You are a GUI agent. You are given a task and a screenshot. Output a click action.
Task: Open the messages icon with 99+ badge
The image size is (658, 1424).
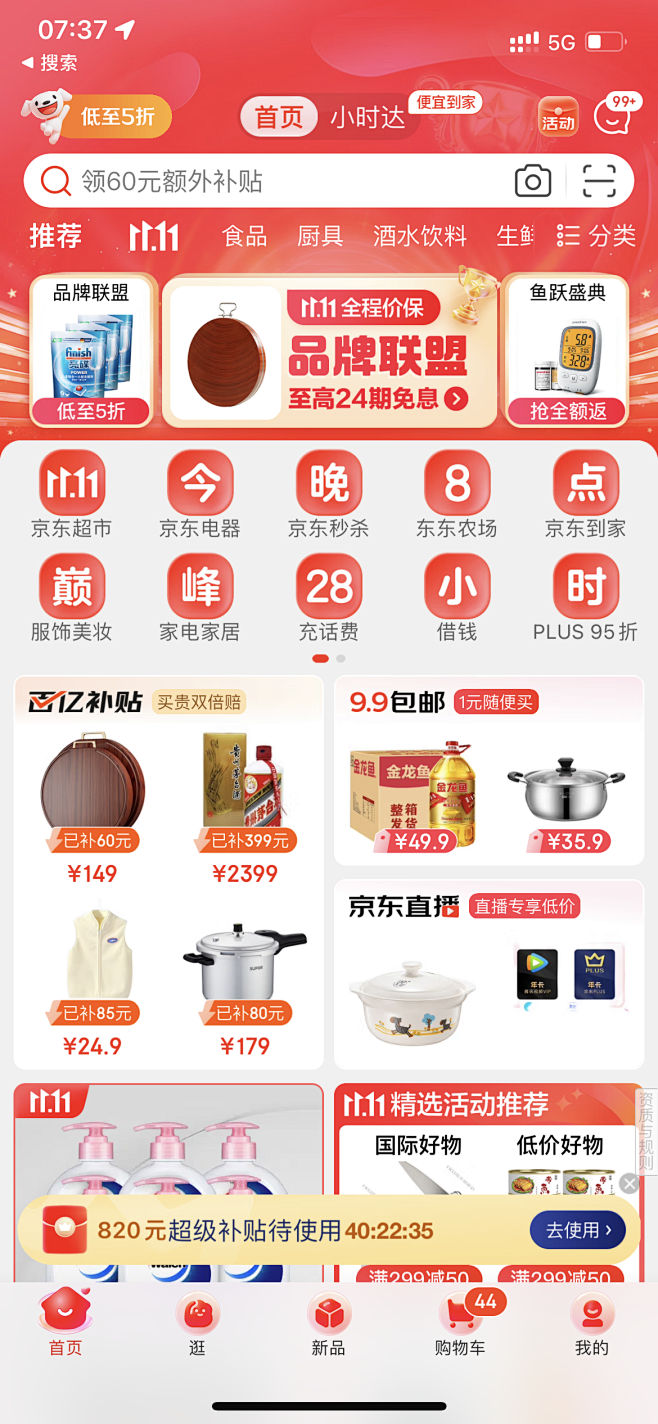[614, 117]
